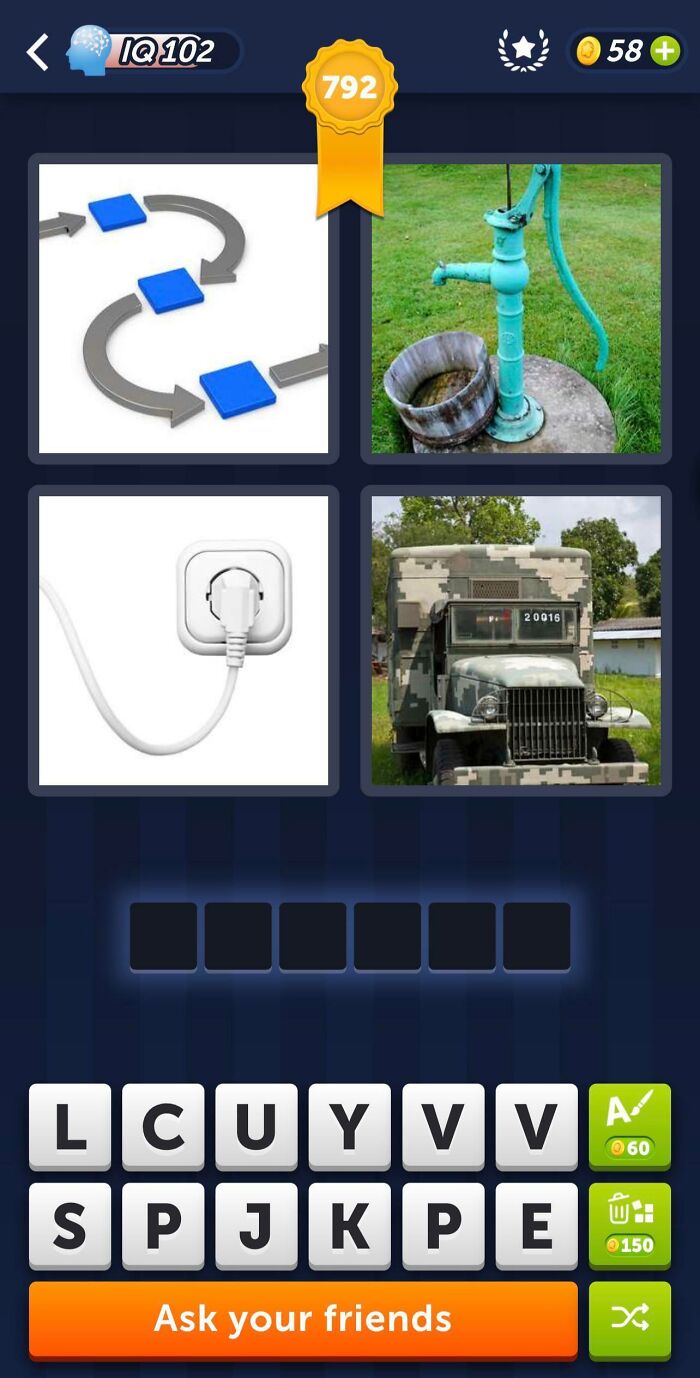This screenshot has height=1378, width=700.
Task: Select the letter L tile
Action: click(70, 1127)
